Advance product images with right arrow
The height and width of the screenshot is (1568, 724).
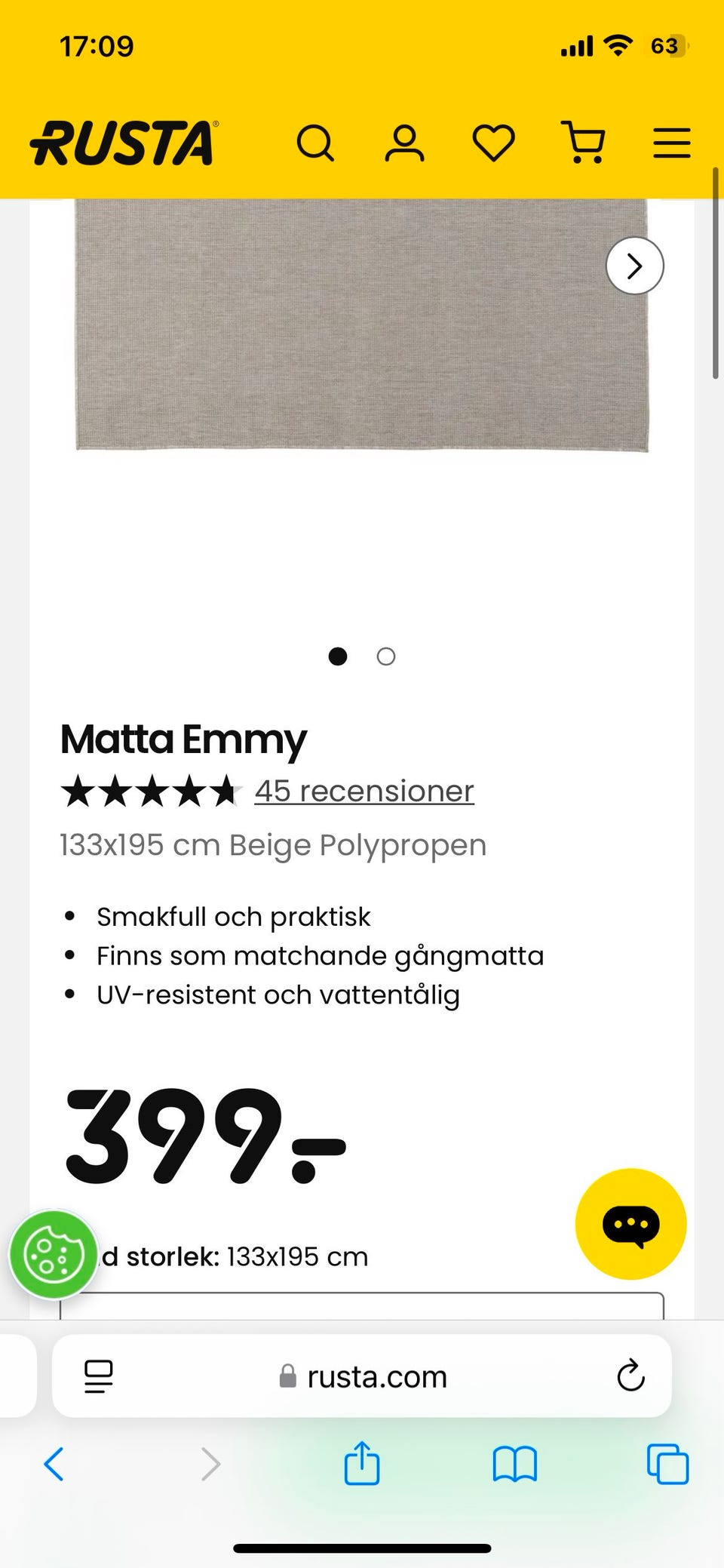(x=635, y=266)
